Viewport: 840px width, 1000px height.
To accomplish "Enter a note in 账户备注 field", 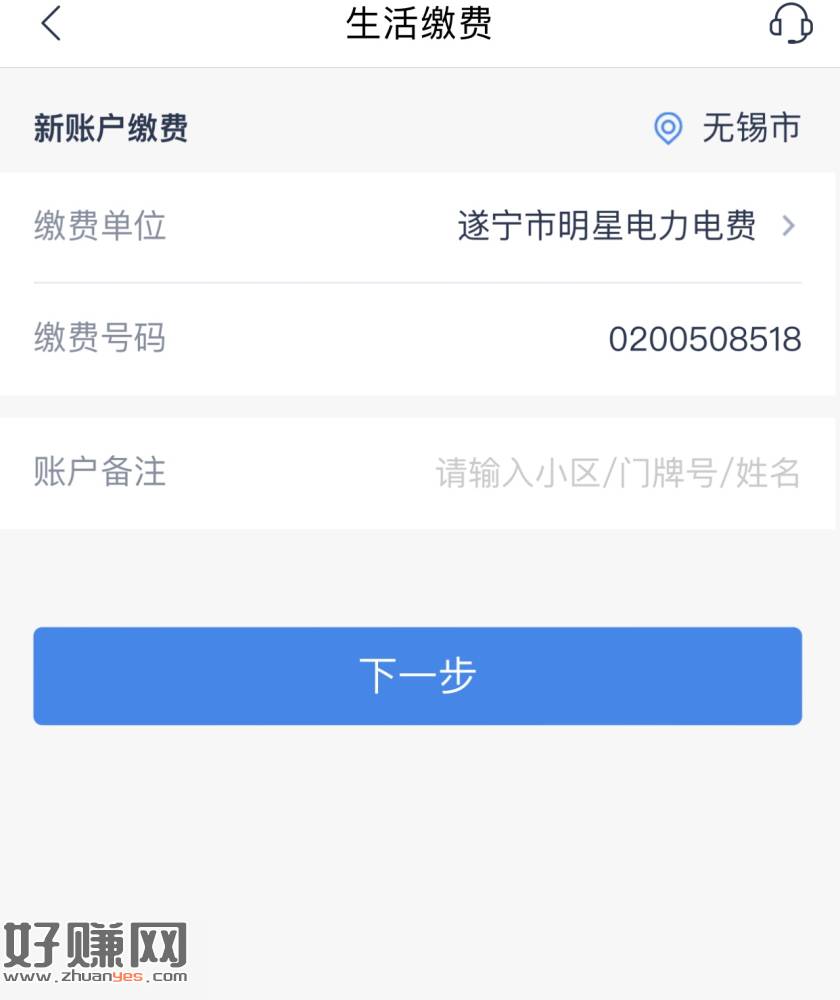I will [x=617, y=472].
